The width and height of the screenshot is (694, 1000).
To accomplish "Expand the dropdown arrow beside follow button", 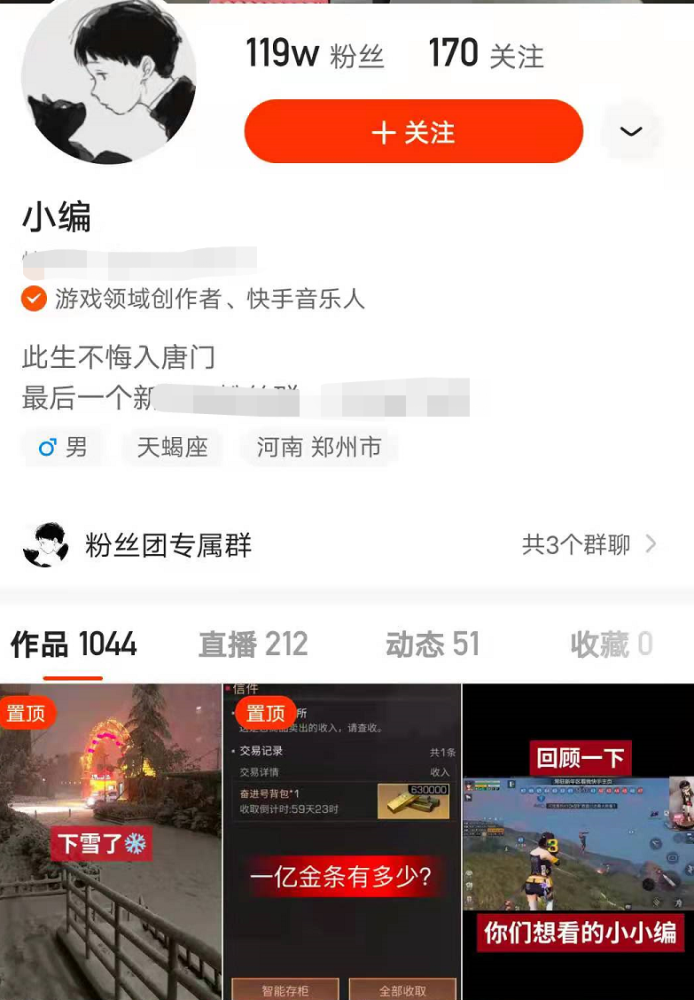I will 631,132.
